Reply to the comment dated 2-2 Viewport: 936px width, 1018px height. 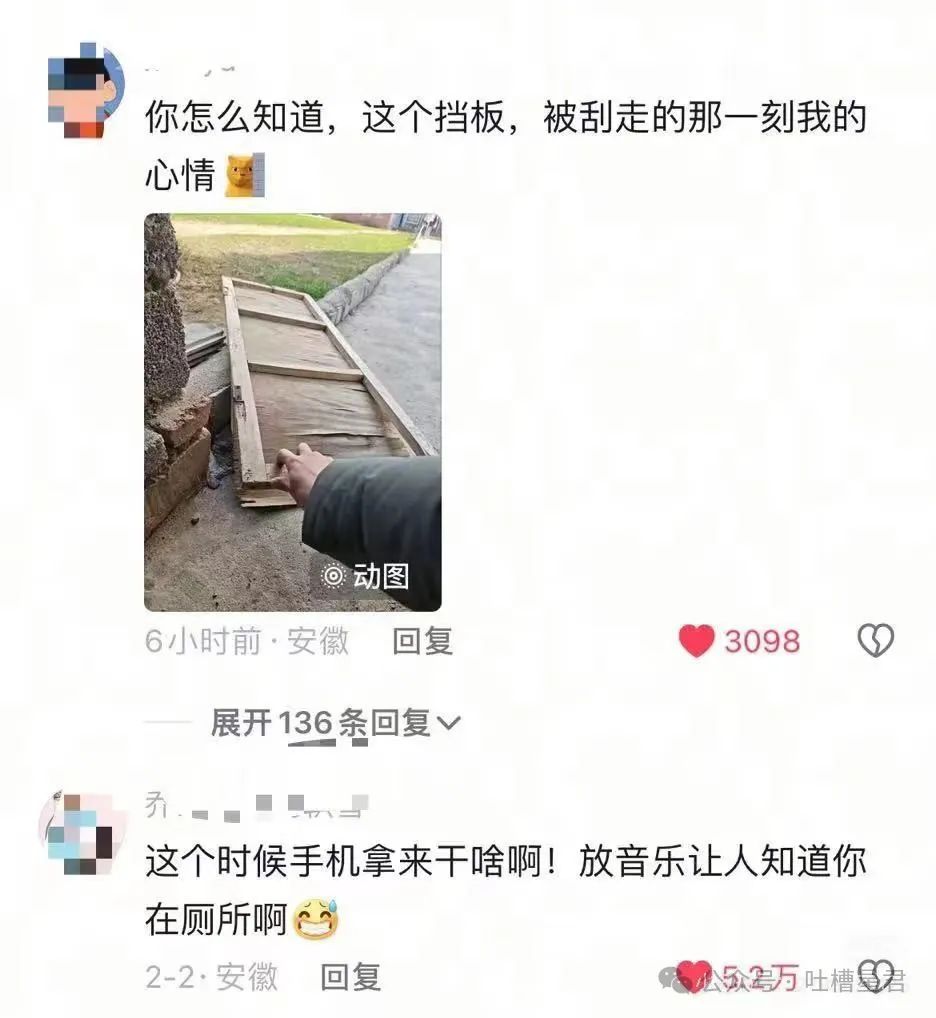click(x=350, y=976)
